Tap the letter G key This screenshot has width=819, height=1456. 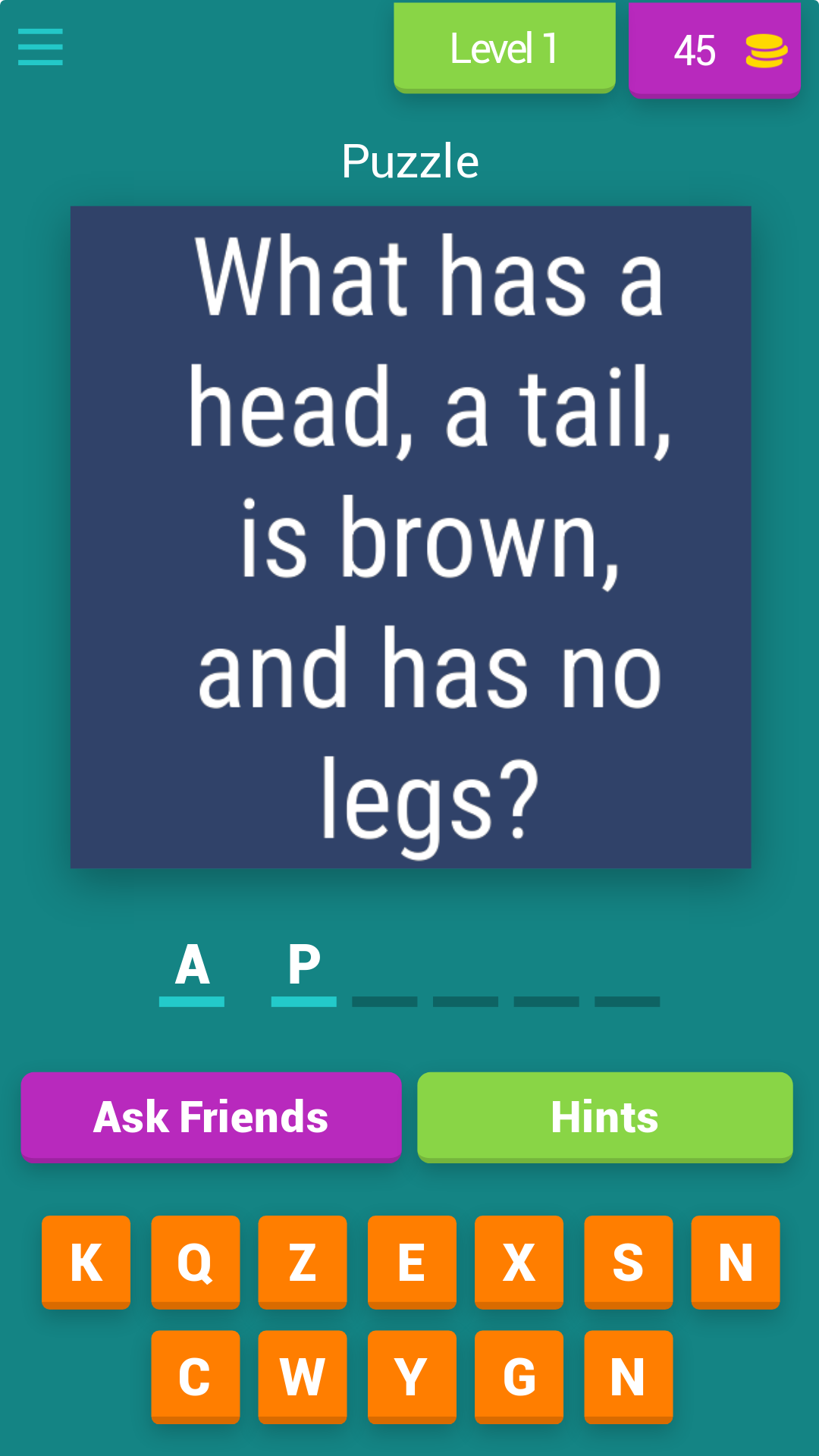pos(519,1375)
